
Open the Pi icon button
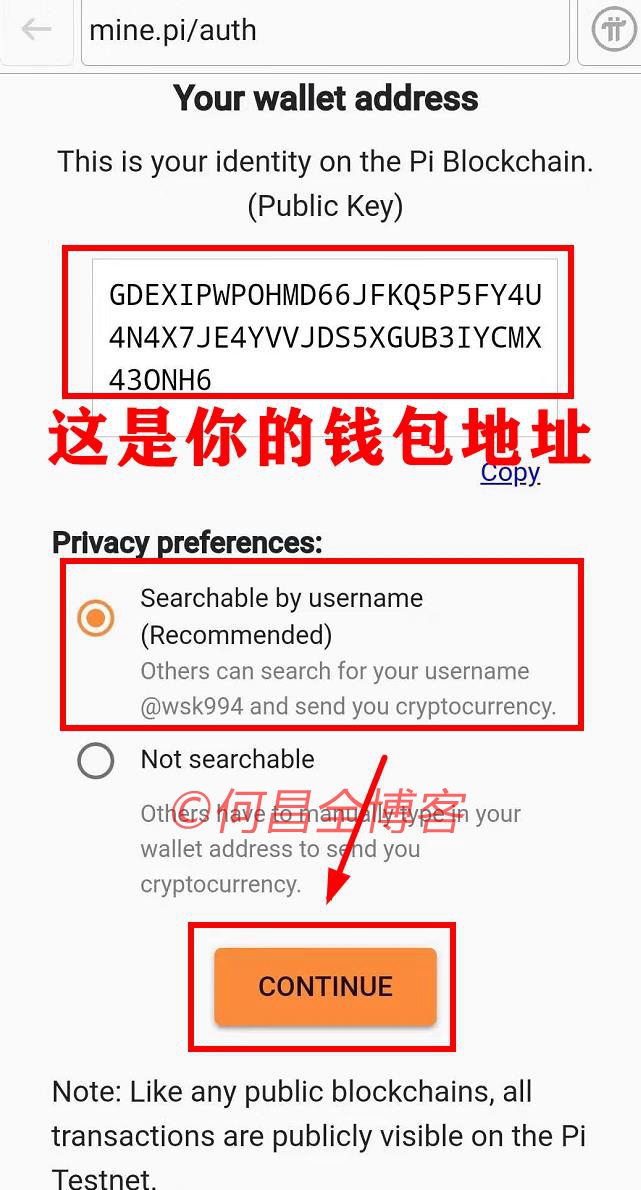tap(613, 30)
